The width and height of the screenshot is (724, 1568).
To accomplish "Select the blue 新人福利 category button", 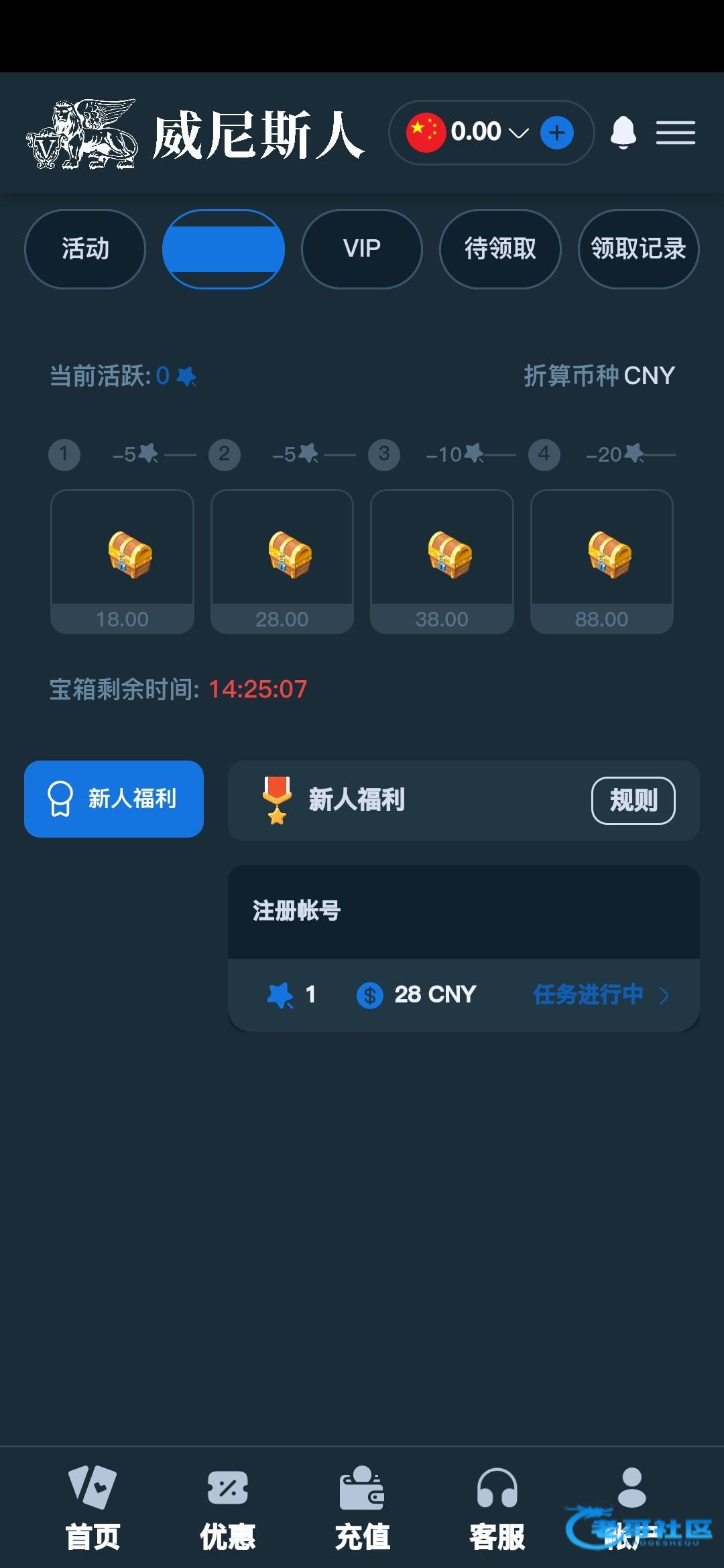I will pyautogui.click(x=114, y=799).
